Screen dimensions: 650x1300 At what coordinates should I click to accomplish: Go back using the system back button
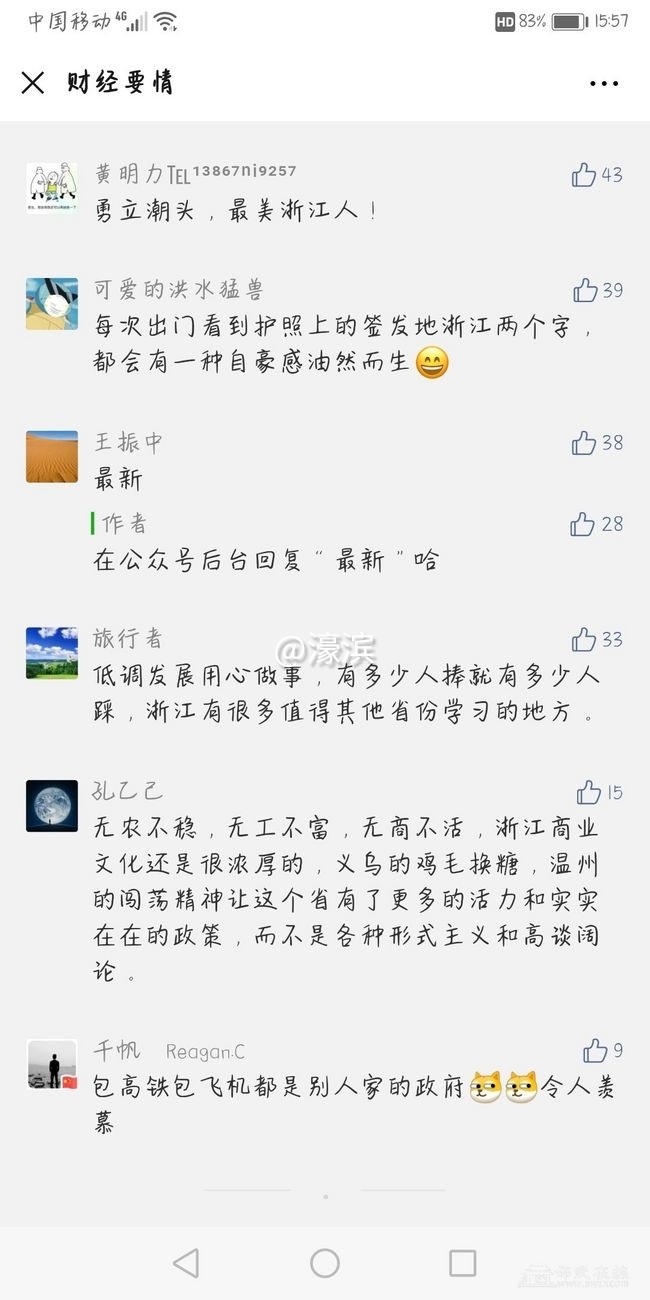tap(186, 1263)
